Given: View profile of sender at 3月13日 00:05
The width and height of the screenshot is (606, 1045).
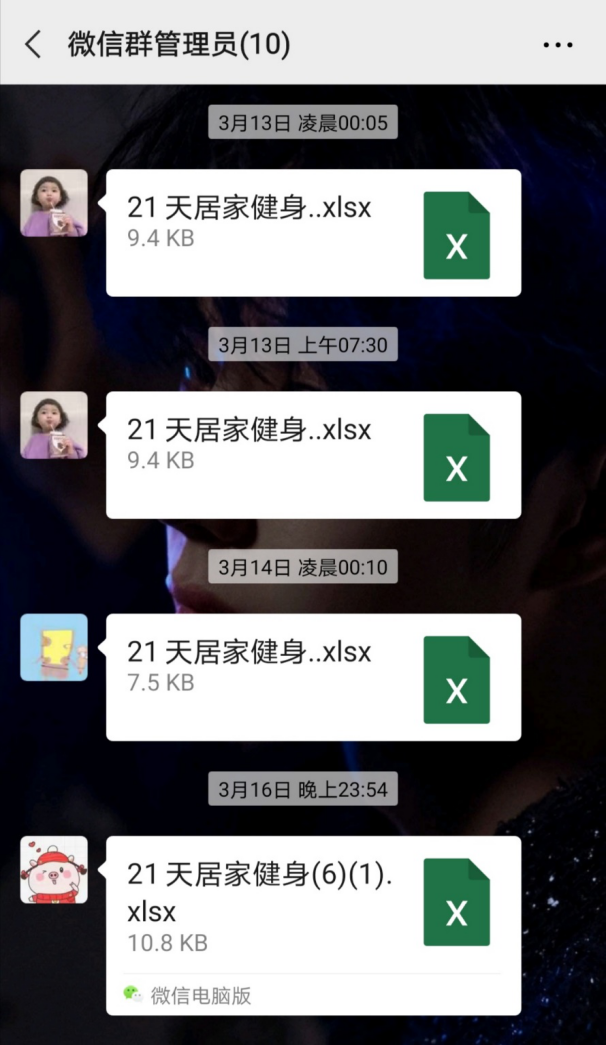Looking at the screenshot, I should click(54, 203).
